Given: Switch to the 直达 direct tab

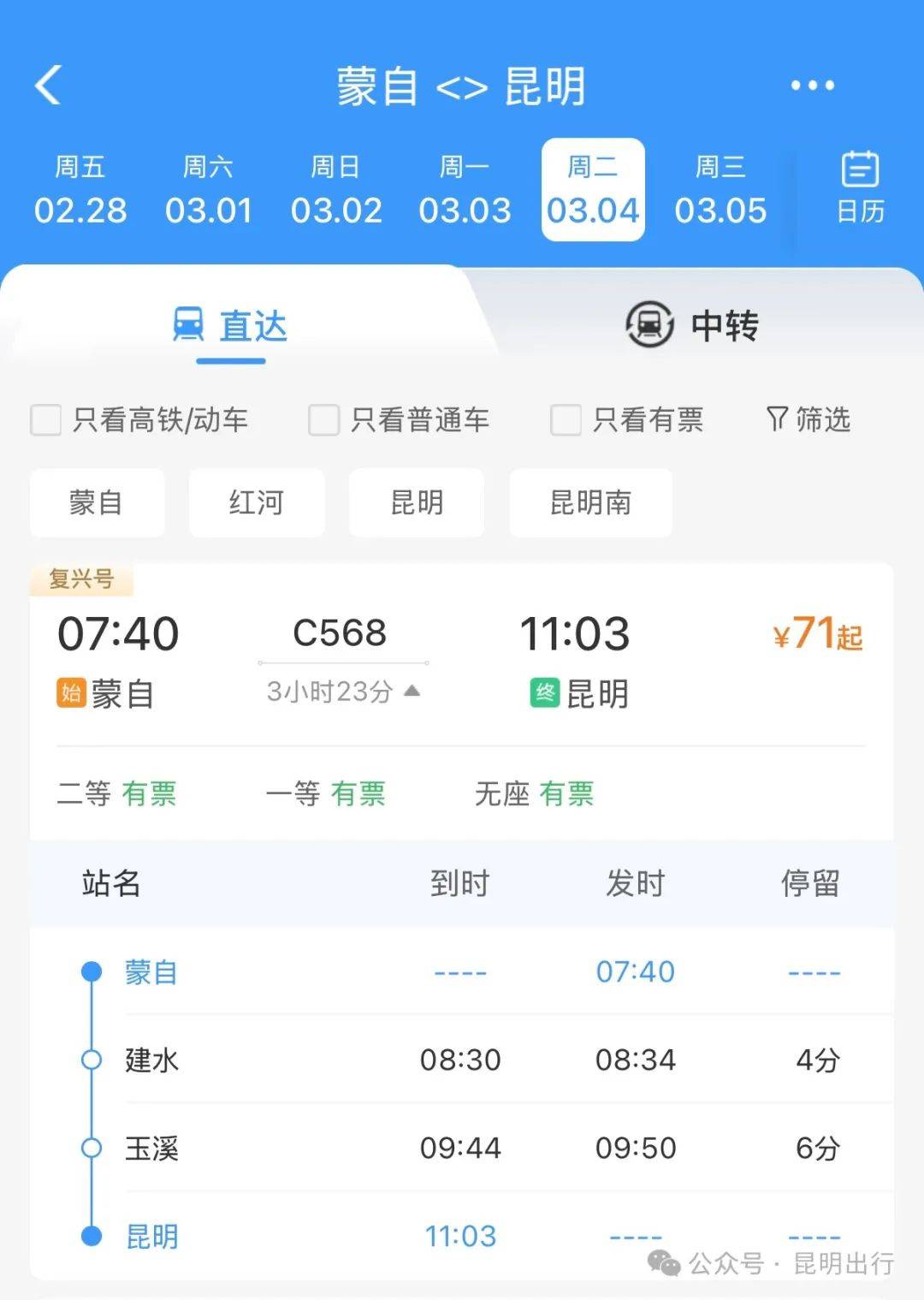Looking at the screenshot, I should tap(231, 326).
